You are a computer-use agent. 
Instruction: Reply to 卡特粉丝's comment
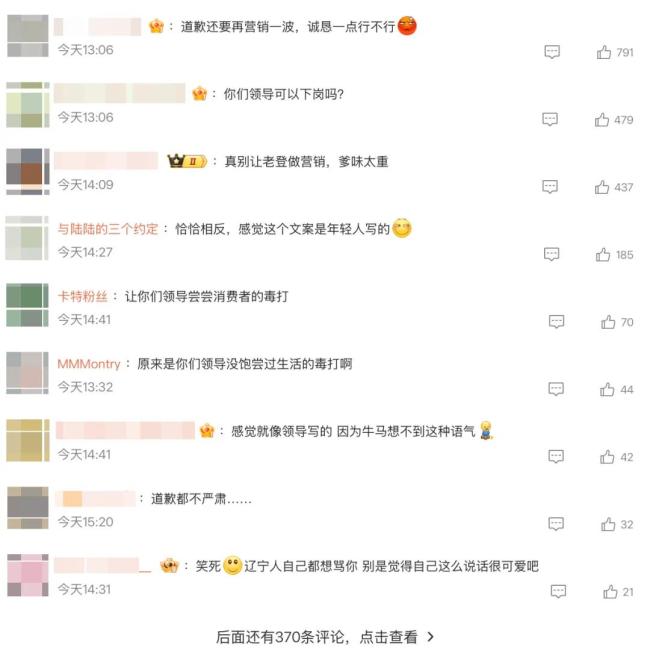[557, 322]
